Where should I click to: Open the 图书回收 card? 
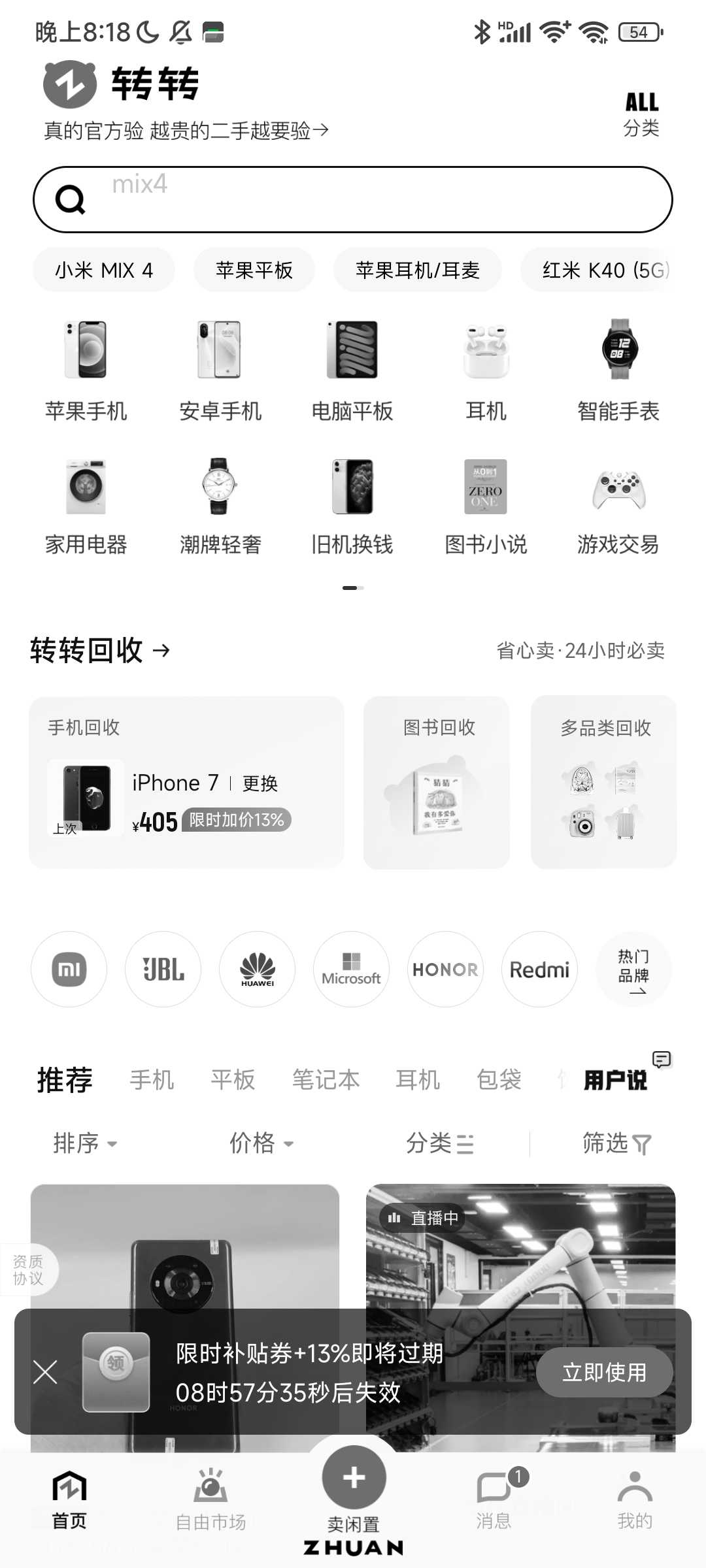click(437, 783)
